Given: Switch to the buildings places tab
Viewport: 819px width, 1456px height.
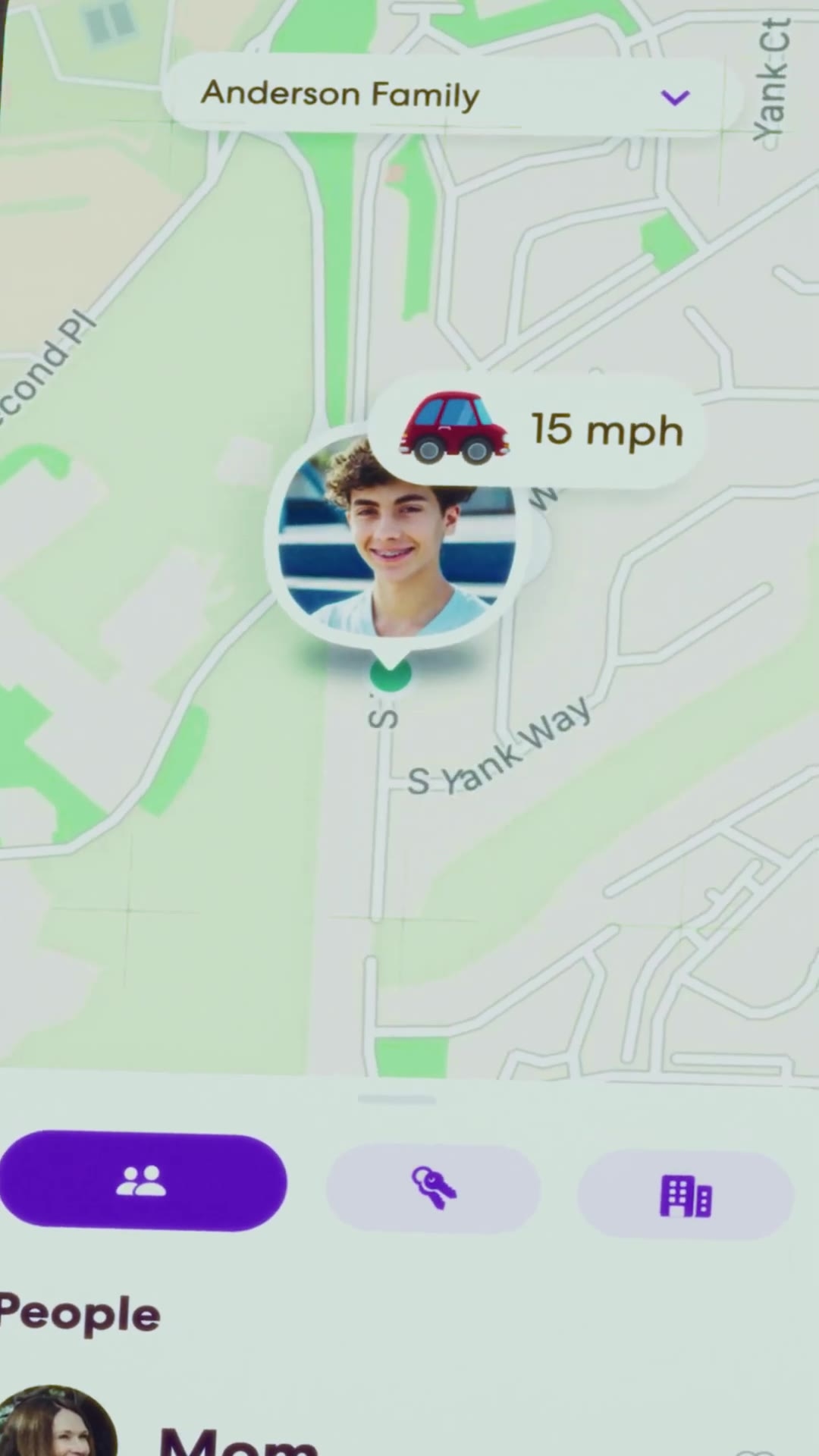Looking at the screenshot, I should (686, 1196).
